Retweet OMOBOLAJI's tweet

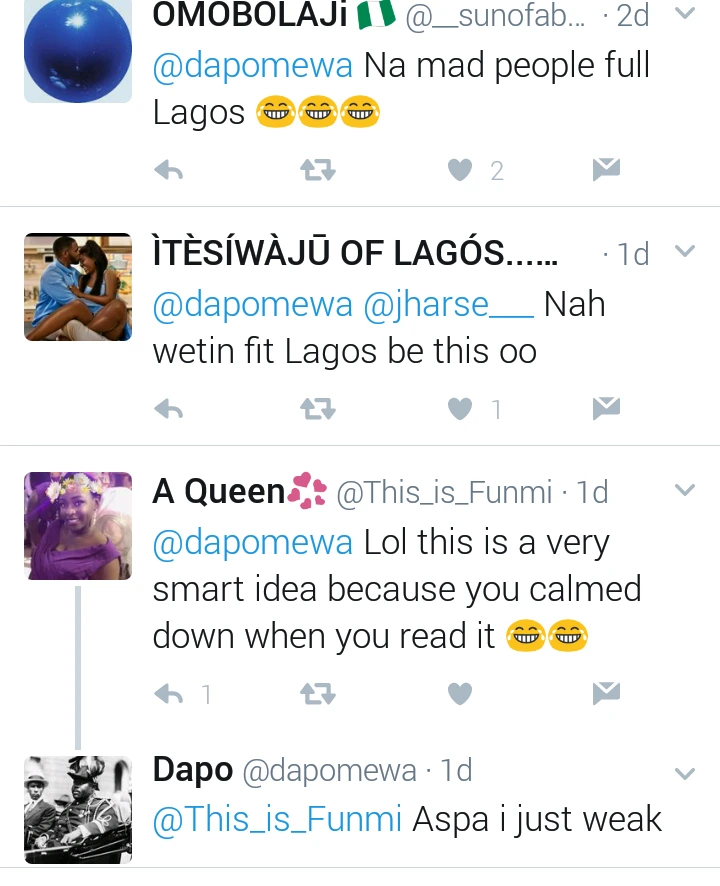(x=318, y=172)
